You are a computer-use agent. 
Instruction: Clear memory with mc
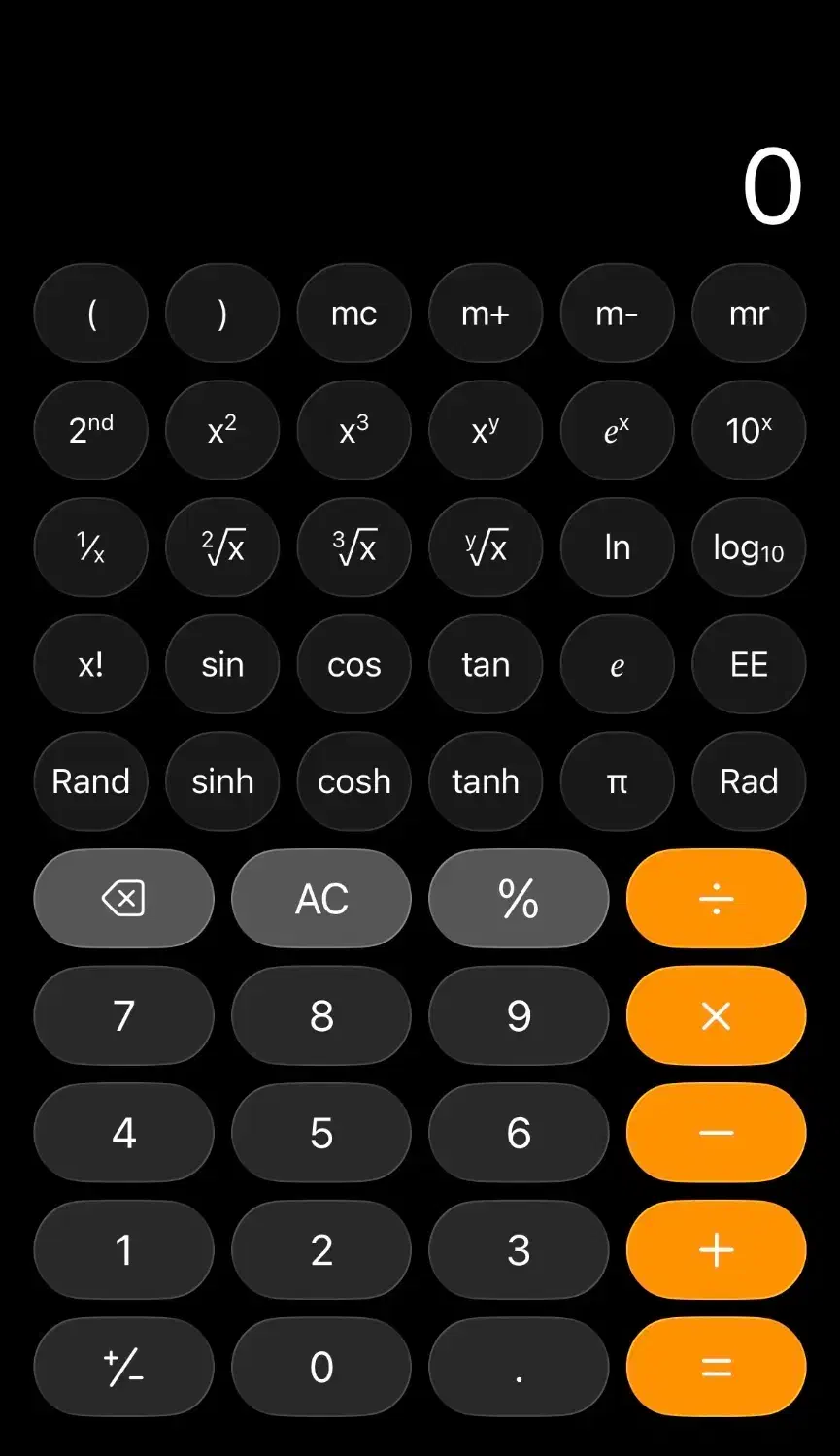(353, 314)
